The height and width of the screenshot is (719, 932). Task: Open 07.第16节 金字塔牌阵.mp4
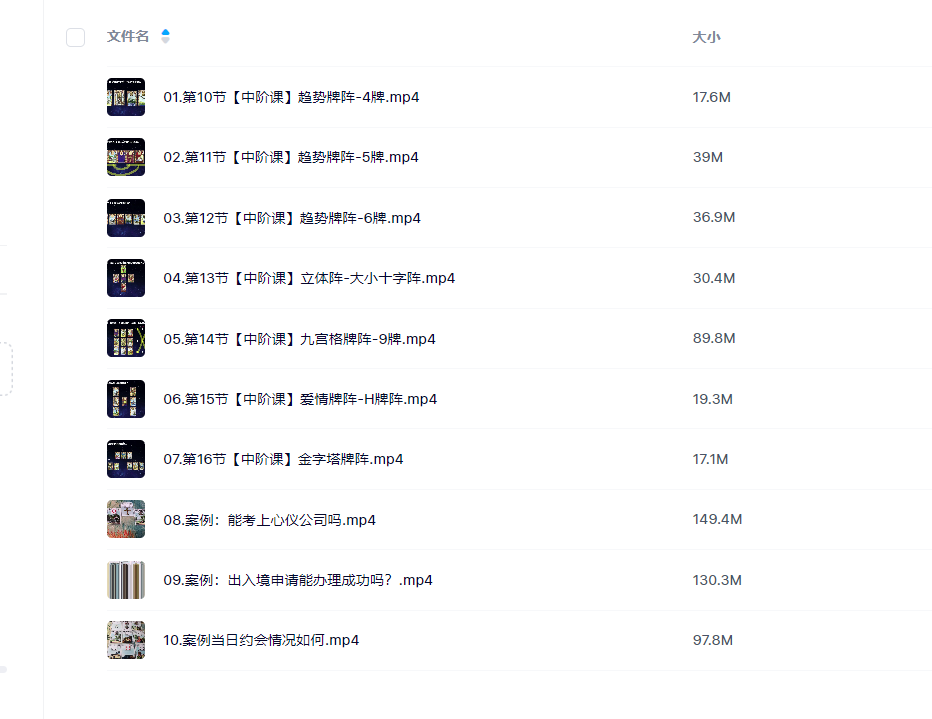(x=283, y=459)
